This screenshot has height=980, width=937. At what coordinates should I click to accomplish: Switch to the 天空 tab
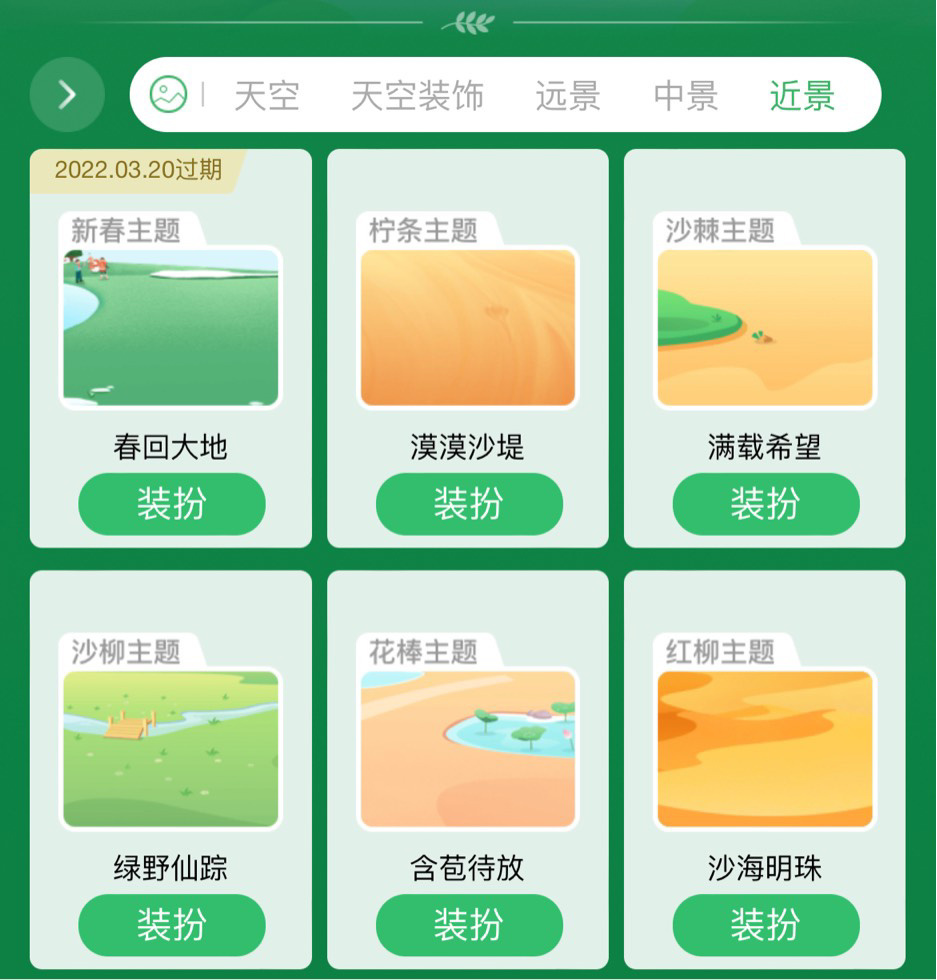click(266, 96)
